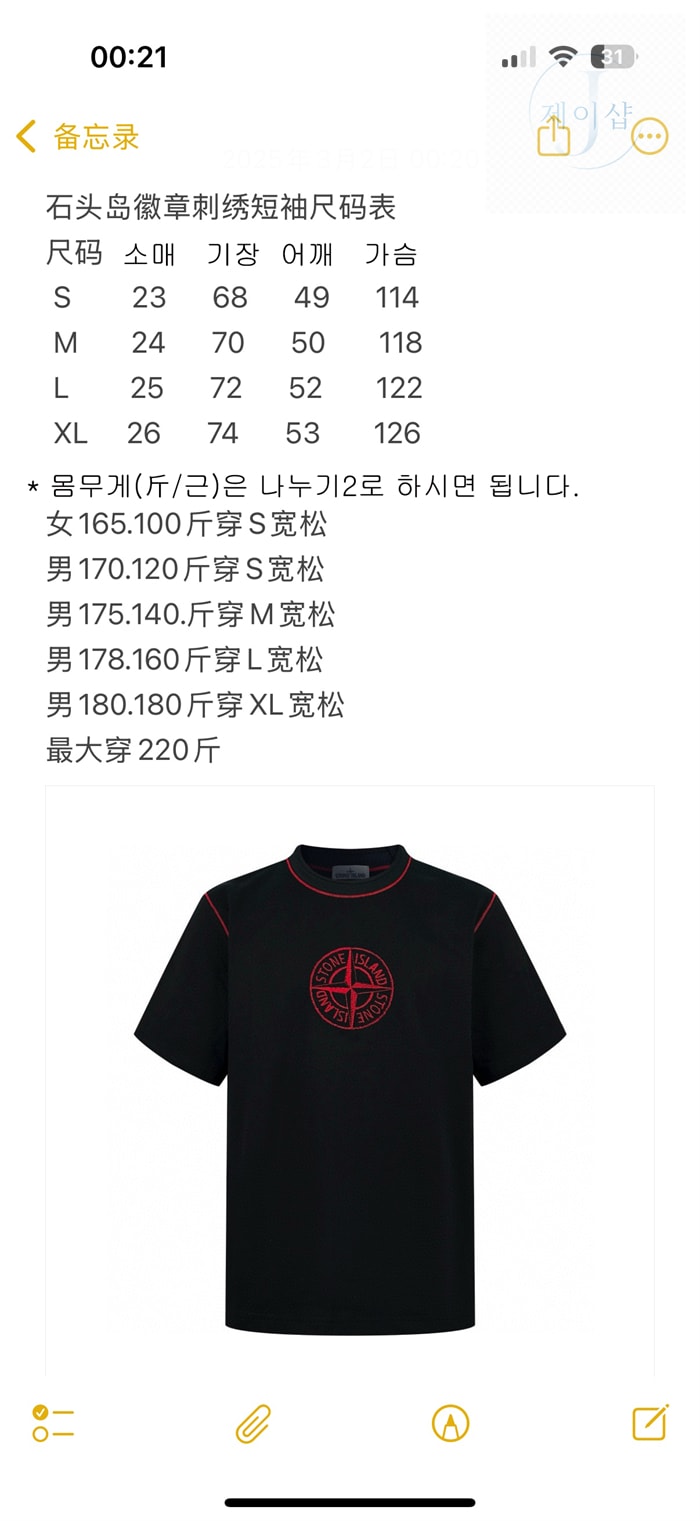Open the more options ellipsis menu

(649, 137)
